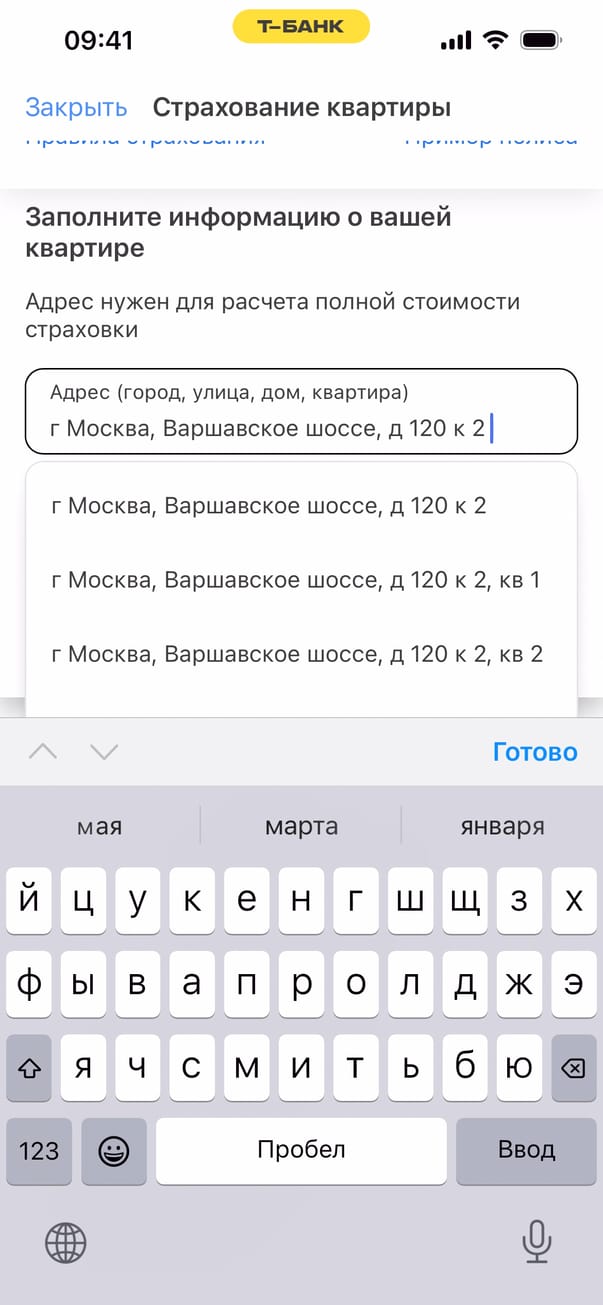This screenshot has width=603, height=1305.
Task: Select suggestion ending with д 120 к 2
Action: (268, 506)
